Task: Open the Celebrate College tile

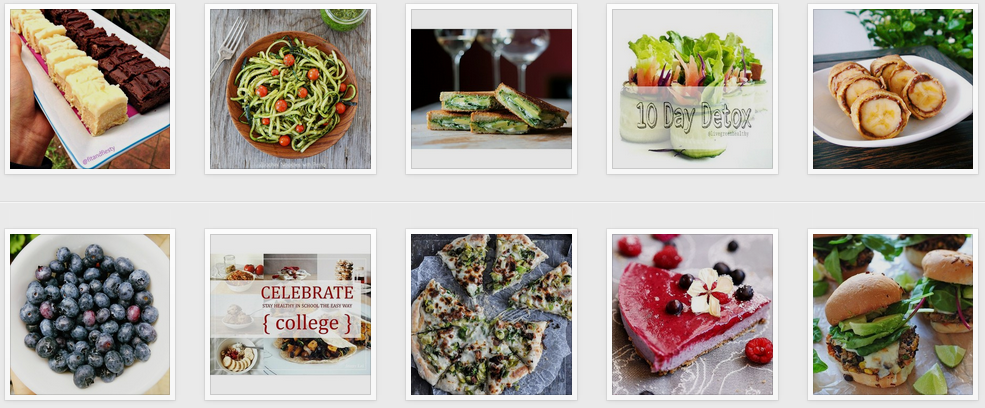Action: tap(290, 314)
